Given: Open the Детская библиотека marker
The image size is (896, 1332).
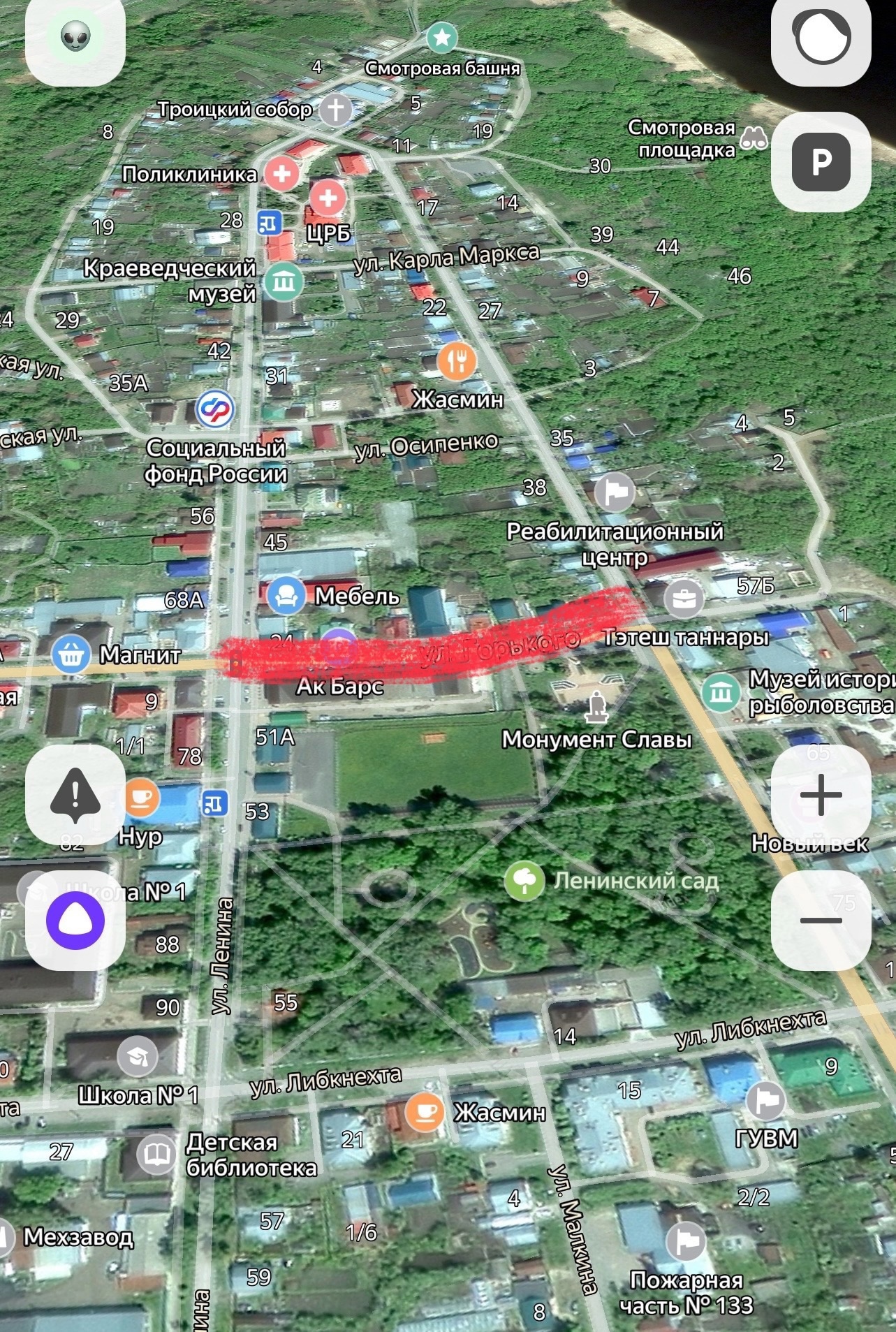Looking at the screenshot, I should tap(156, 1154).
